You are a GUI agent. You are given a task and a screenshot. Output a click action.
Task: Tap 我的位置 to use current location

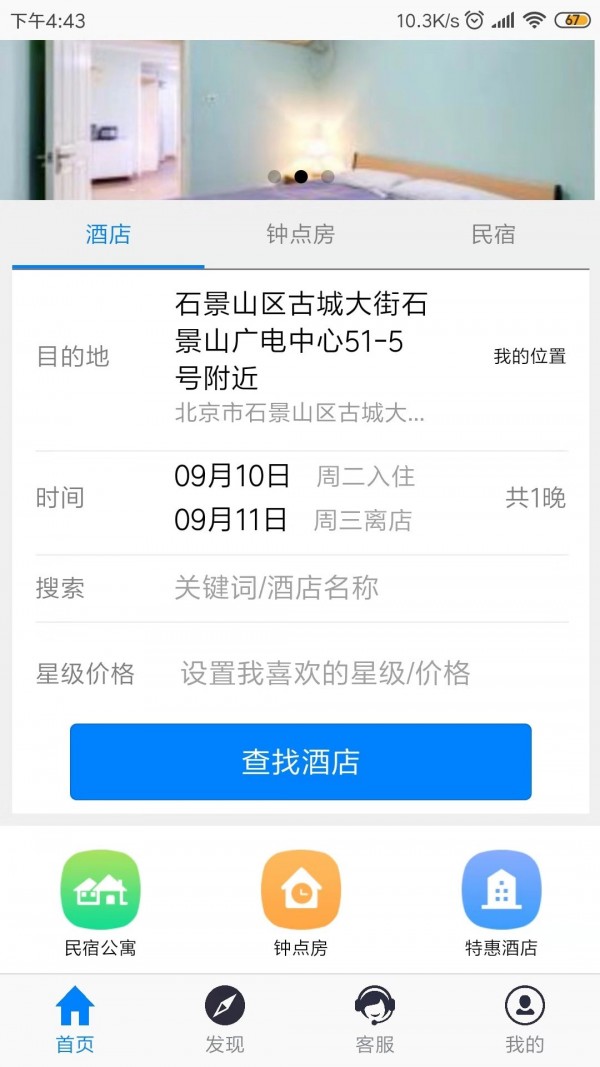tap(529, 356)
